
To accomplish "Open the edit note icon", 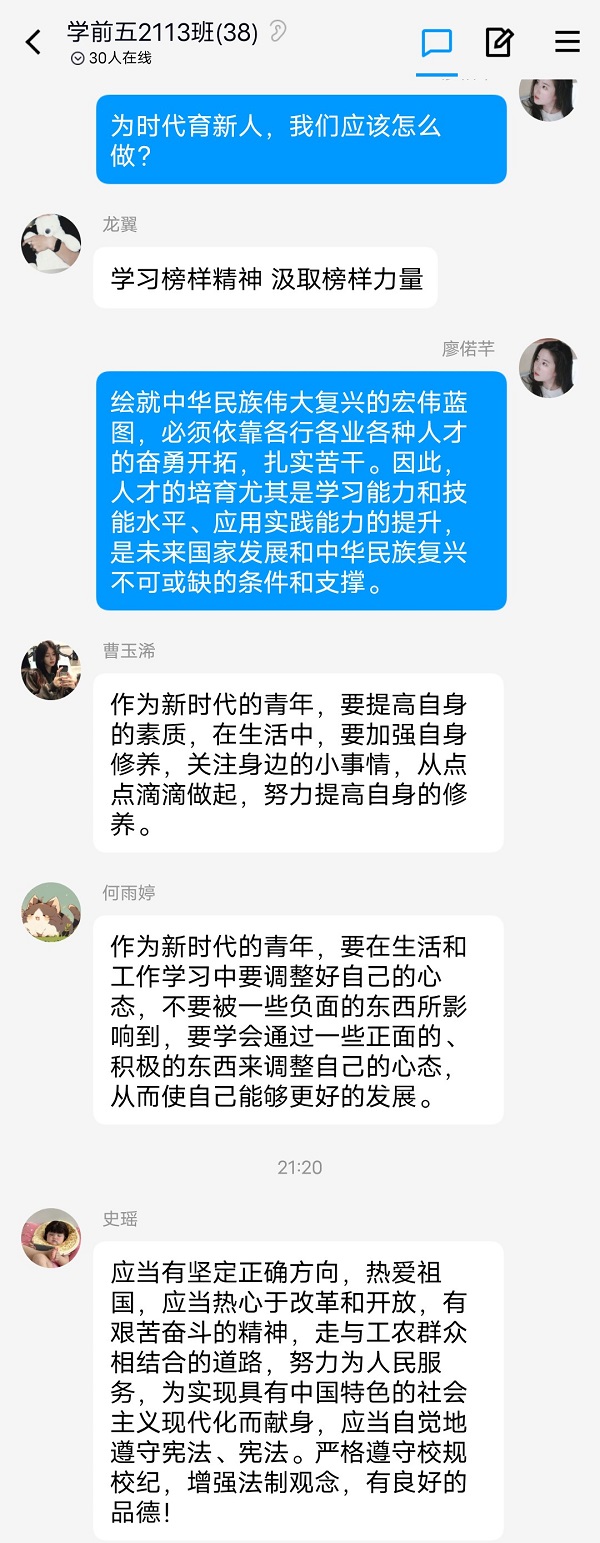I will [x=499, y=42].
